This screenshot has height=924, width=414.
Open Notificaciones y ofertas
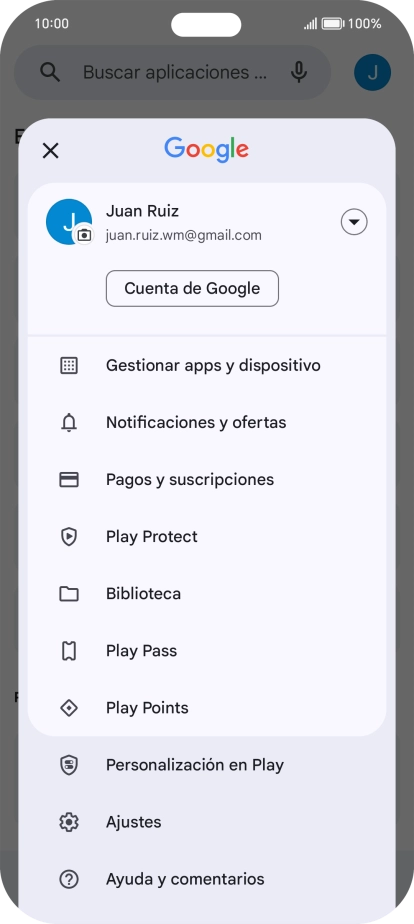coord(207,423)
